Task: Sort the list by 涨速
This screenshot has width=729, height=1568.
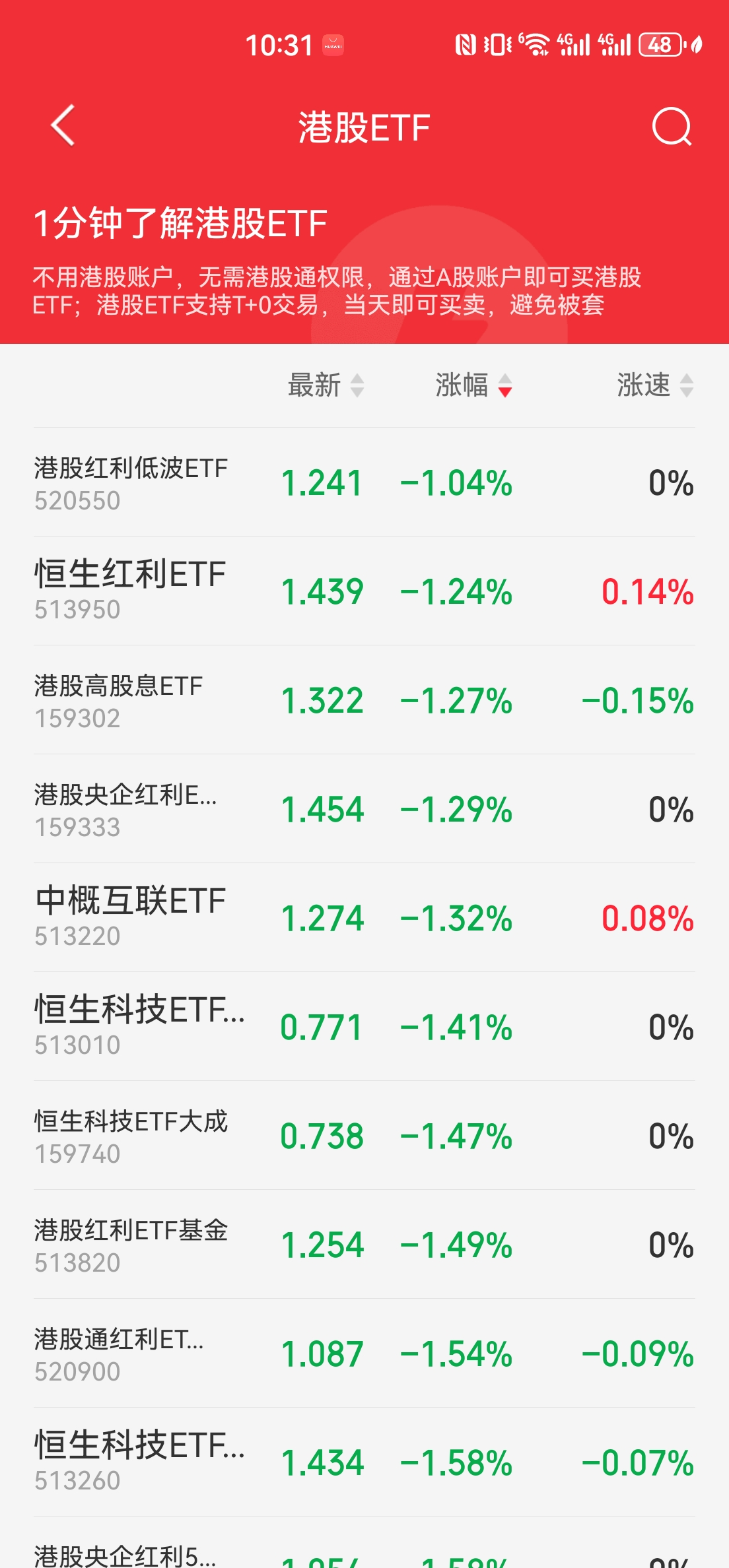Action: pos(654,385)
